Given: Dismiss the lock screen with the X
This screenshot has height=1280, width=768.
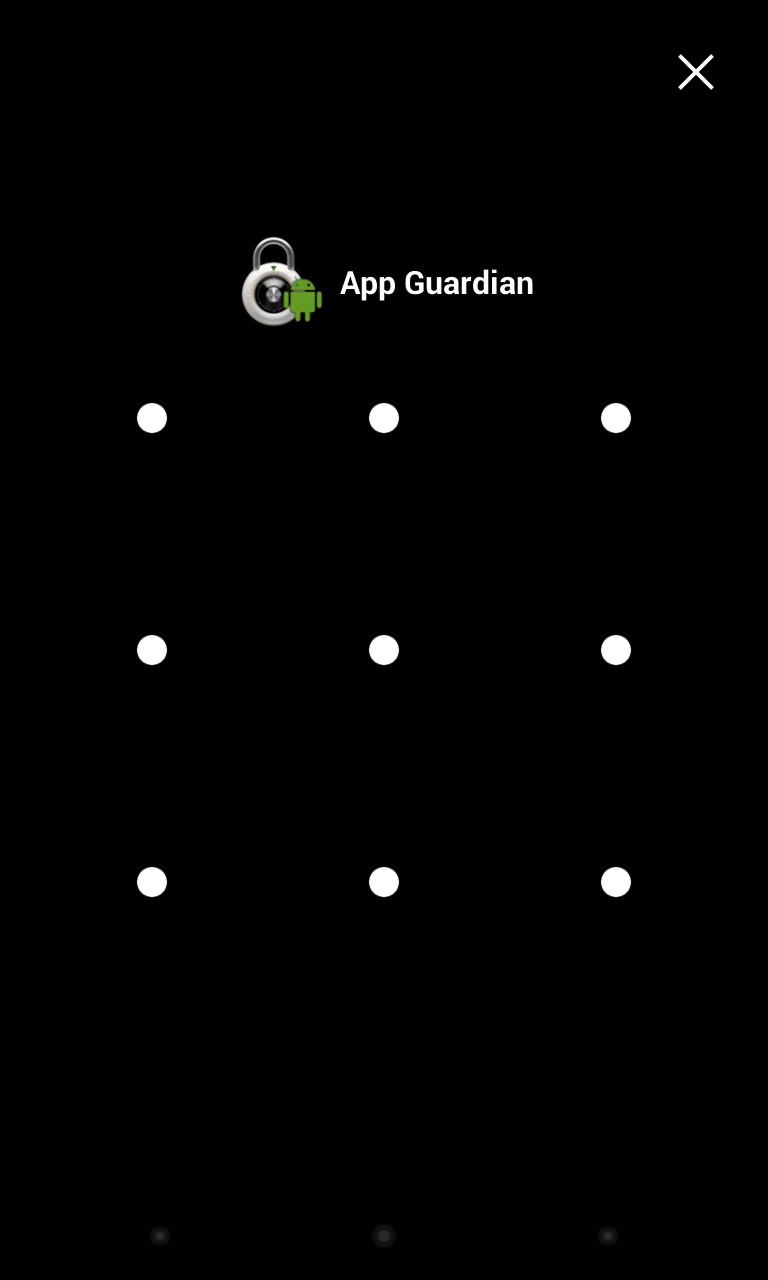Looking at the screenshot, I should click(x=696, y=72).
